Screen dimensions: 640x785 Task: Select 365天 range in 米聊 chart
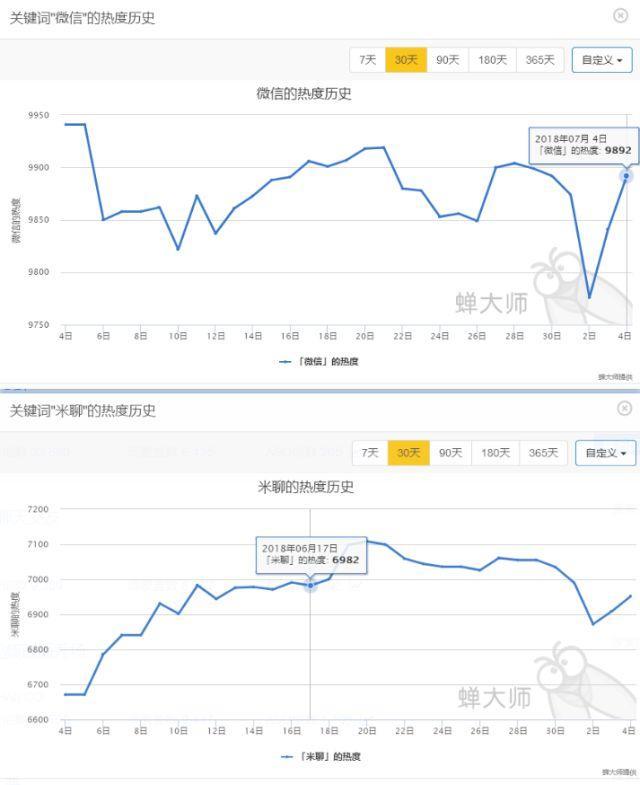tap(543, 453)
